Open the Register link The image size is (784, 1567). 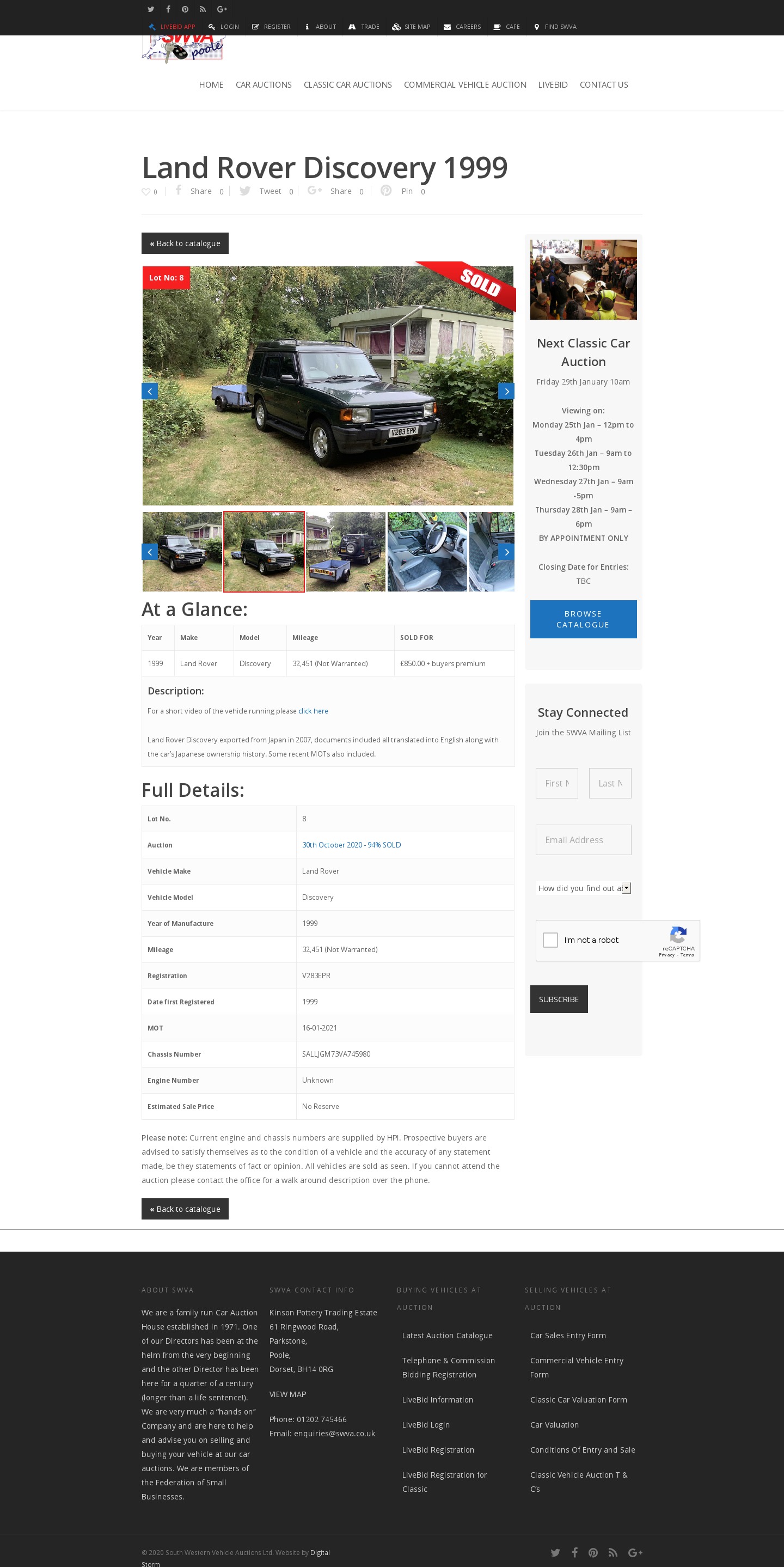[x=271, y=27]
